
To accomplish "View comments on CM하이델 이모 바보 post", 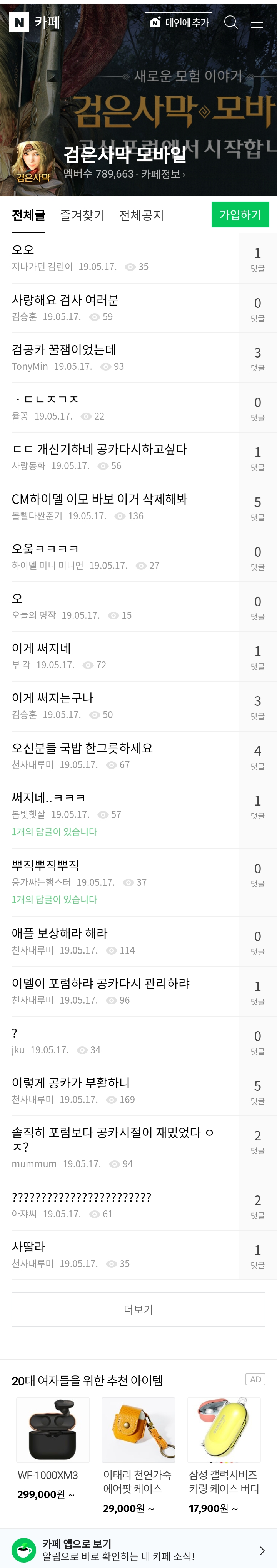I will pos(257,508).
